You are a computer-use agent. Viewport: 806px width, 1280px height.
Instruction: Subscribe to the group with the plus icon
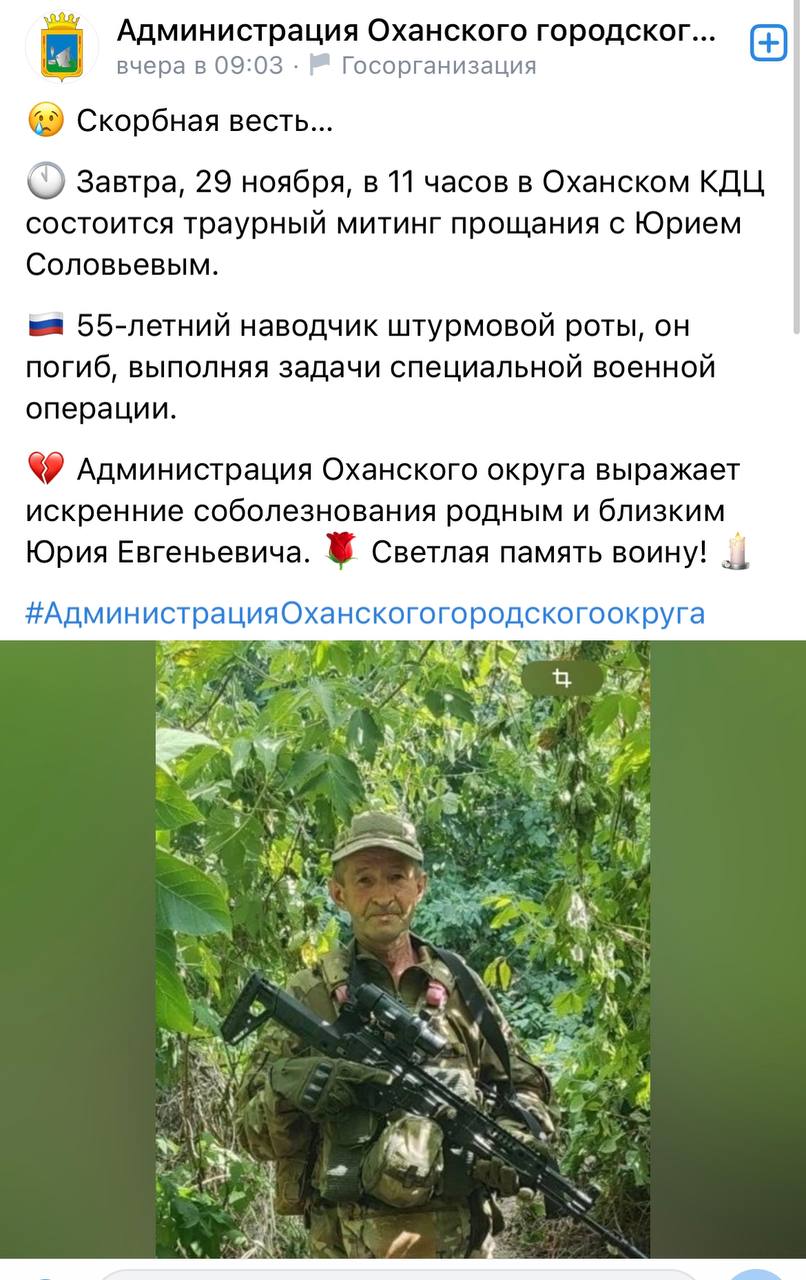768,44
